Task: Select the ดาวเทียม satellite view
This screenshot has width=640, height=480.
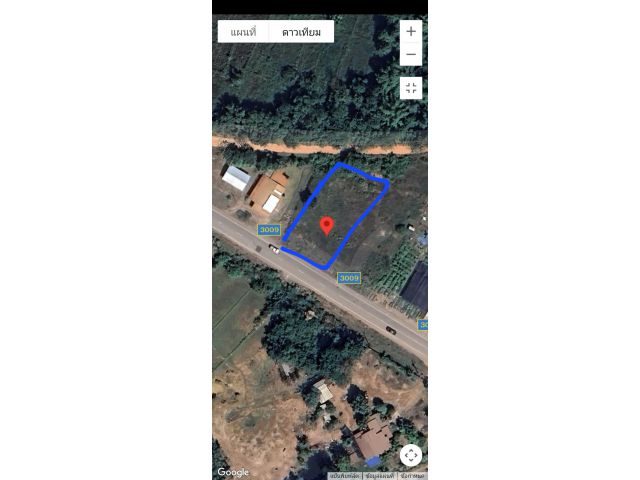Action: click(301, 32)
